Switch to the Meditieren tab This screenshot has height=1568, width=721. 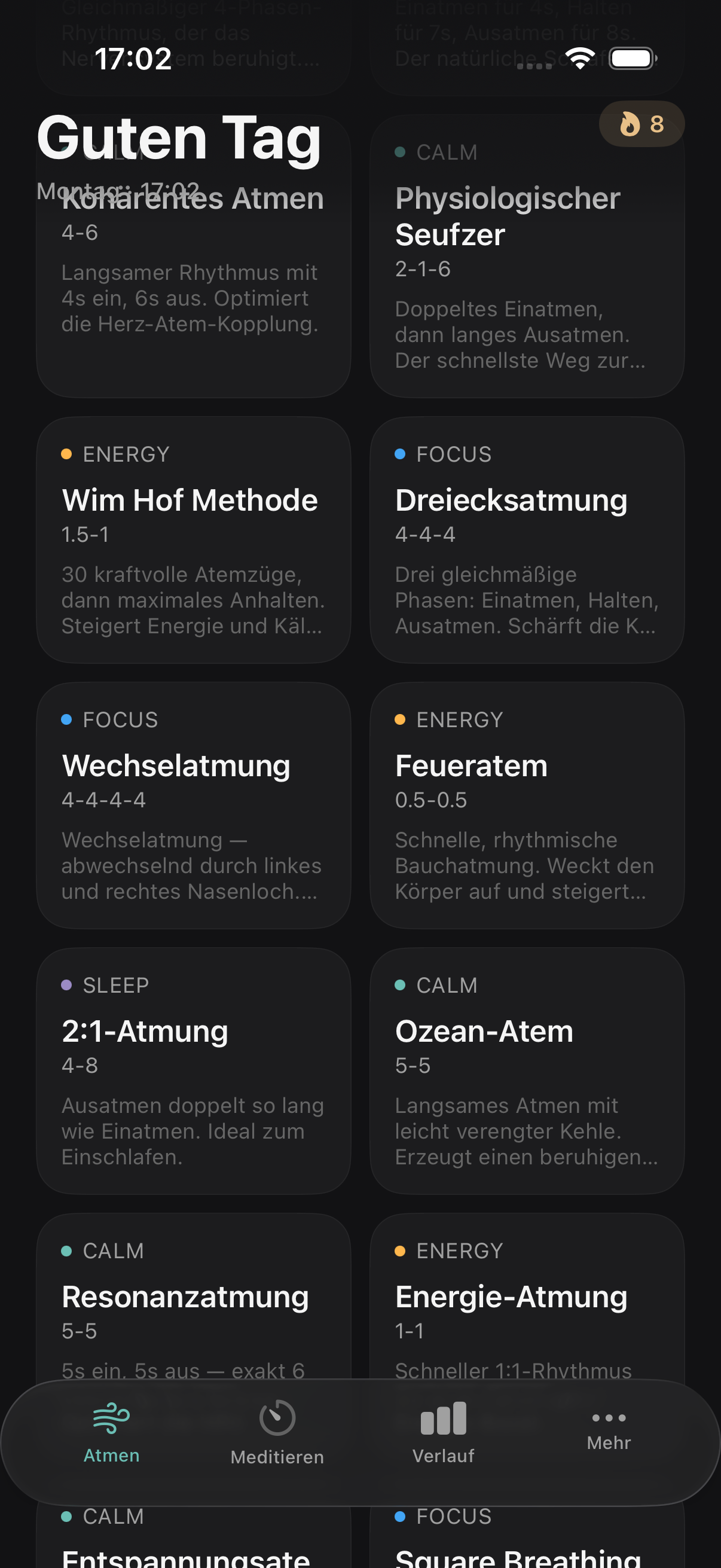(x=277, y=1433)
